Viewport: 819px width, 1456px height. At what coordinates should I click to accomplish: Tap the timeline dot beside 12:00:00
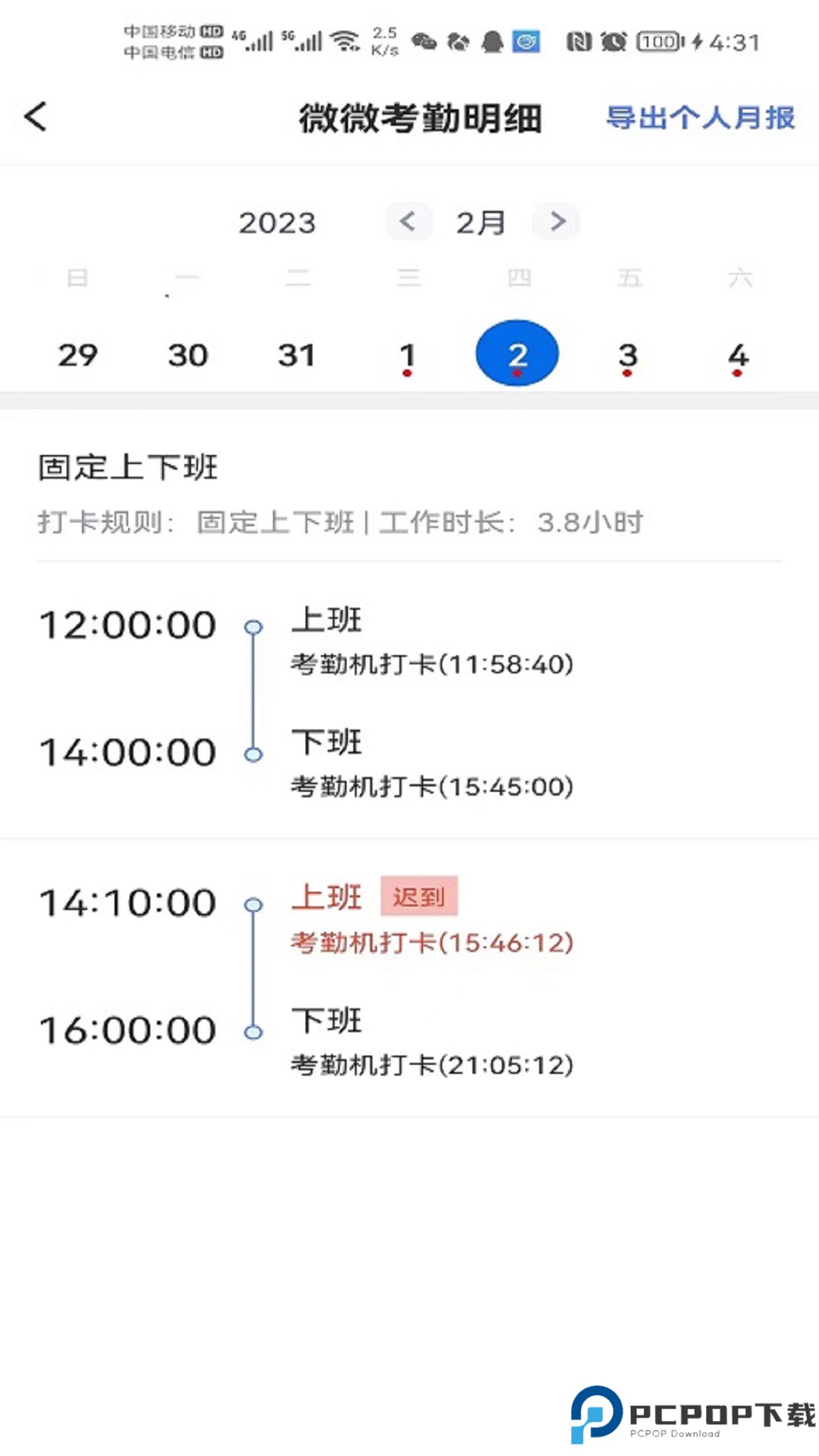[254, 626]
